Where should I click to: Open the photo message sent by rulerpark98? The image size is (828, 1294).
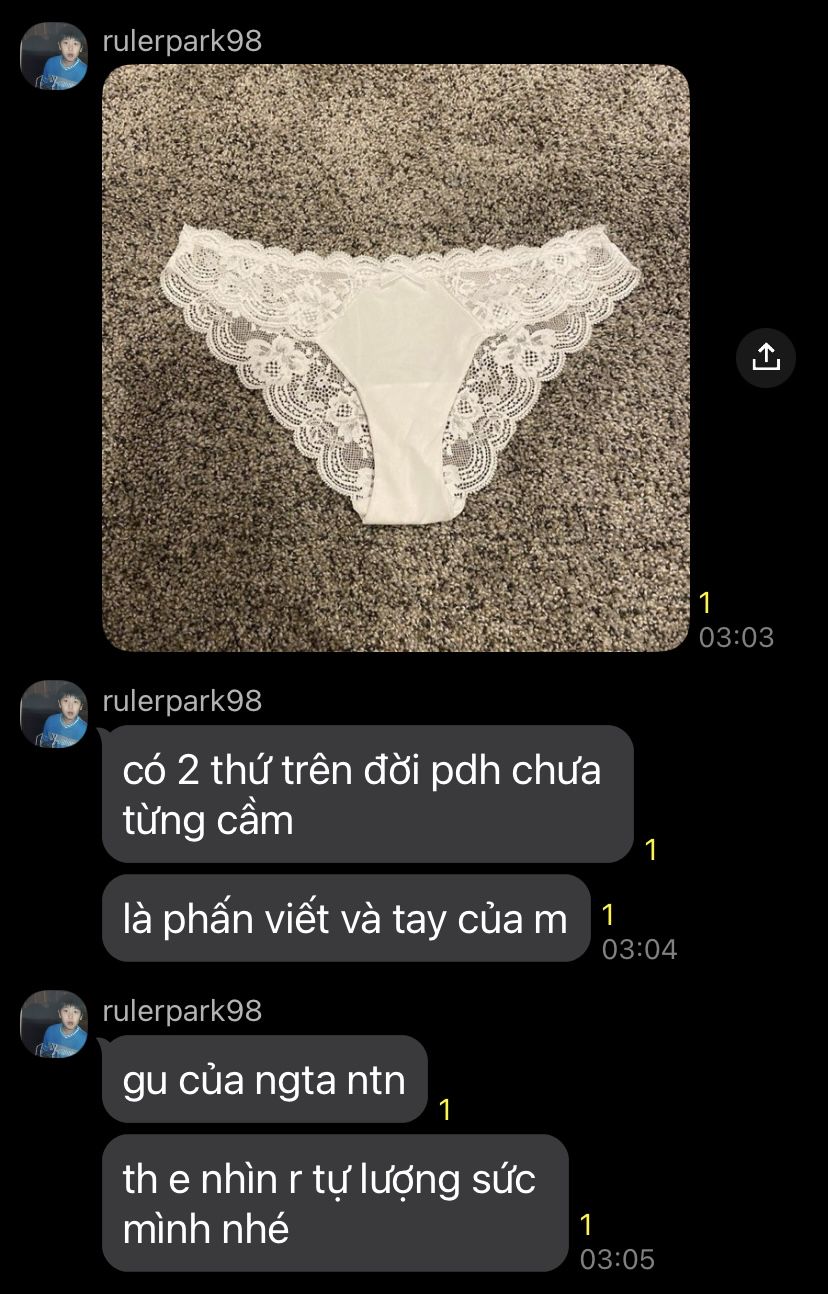tap(396, 358)
